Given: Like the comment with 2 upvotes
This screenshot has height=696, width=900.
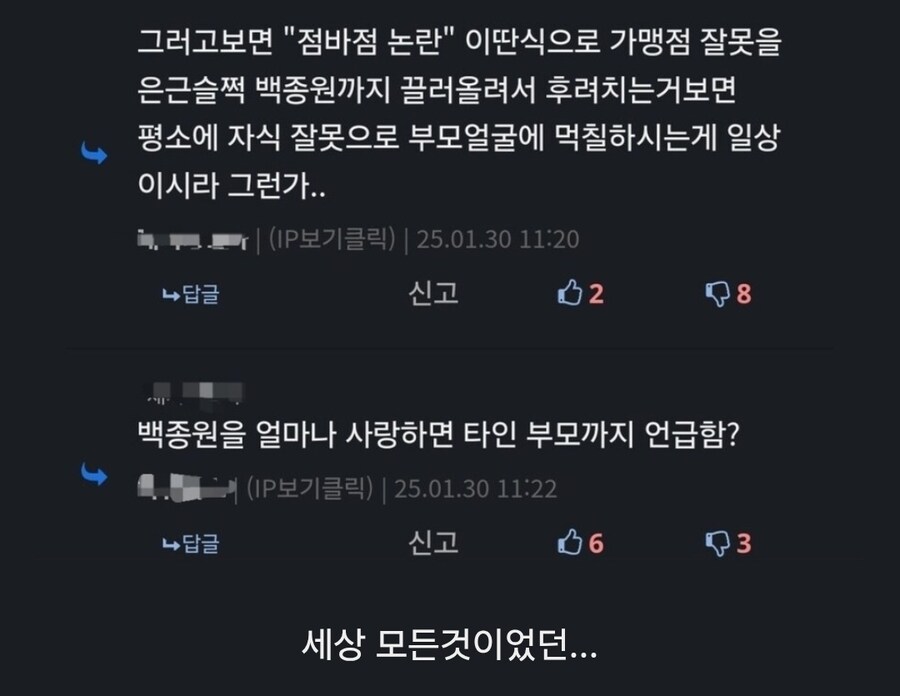Looking at the screenshot, I should click(x=571, y=294).
